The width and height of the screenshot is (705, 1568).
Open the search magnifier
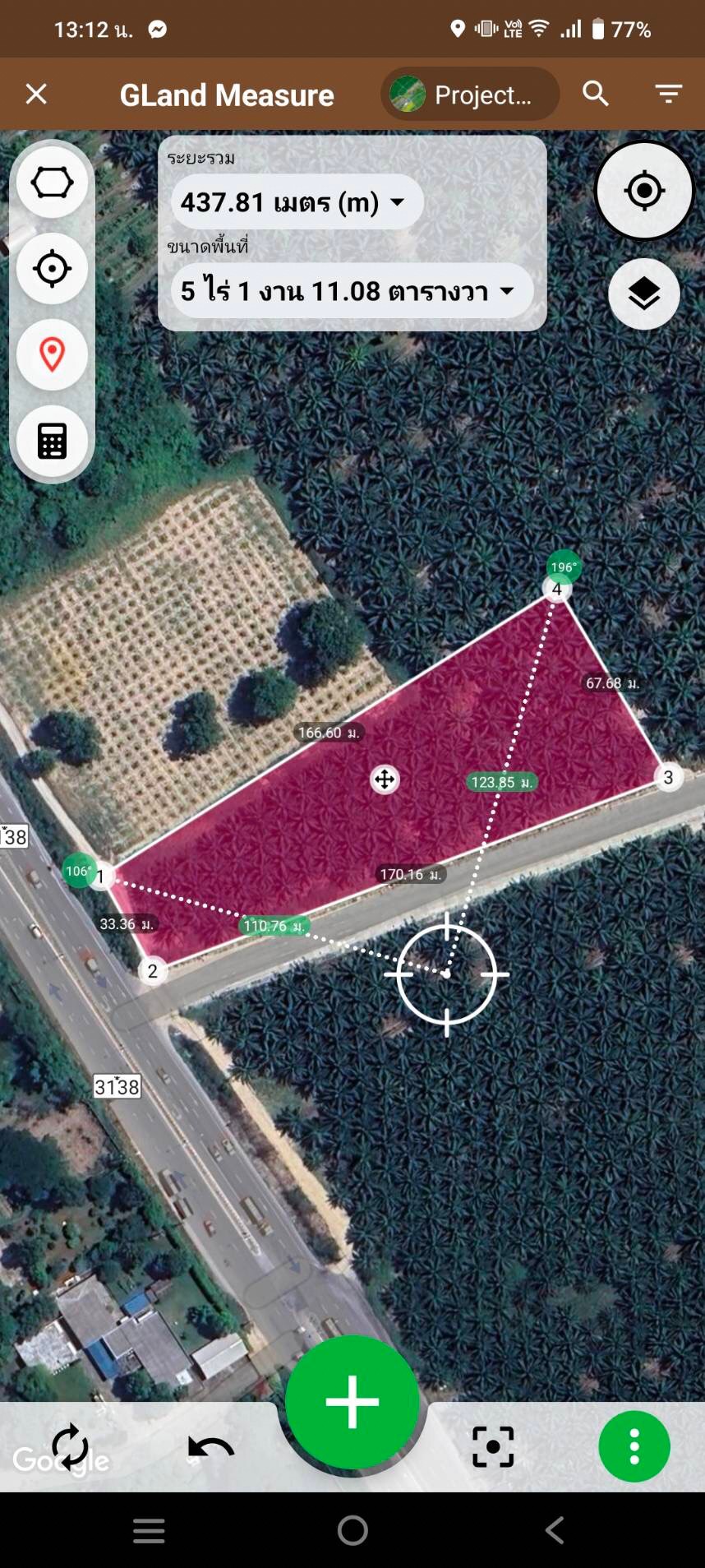coord(596,95)
